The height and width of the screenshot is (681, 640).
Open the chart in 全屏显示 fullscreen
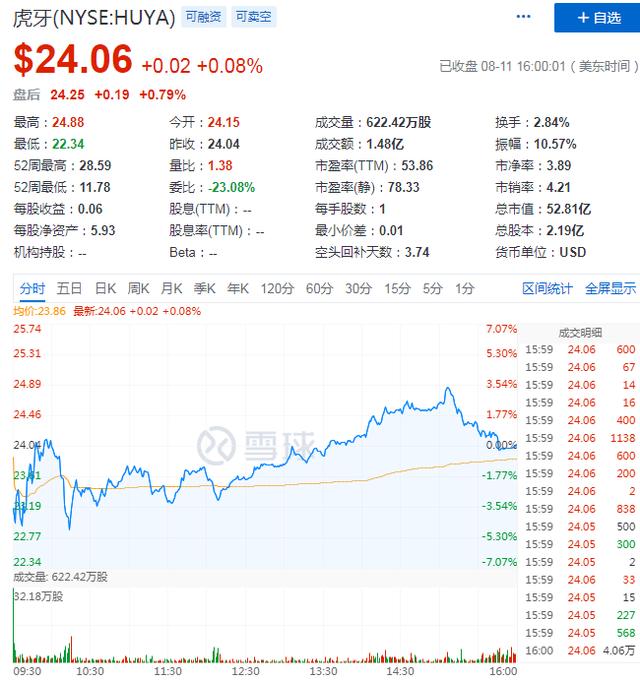point(610,289)
